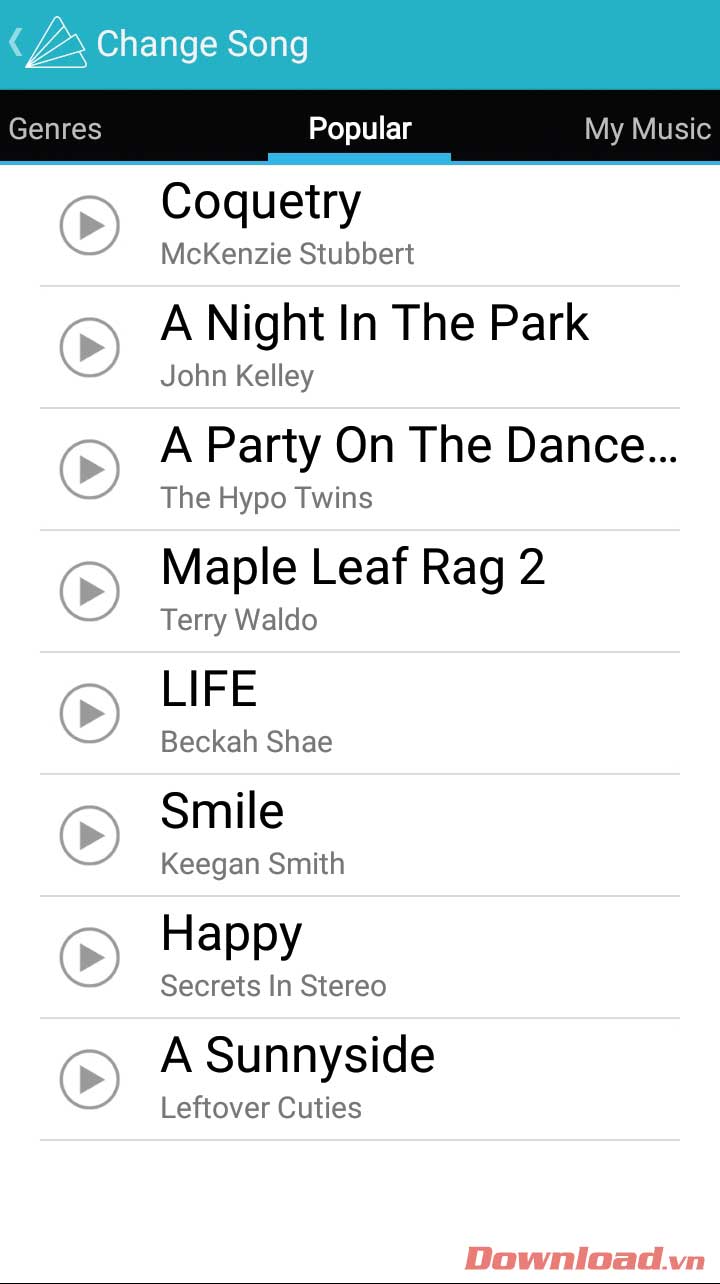
Task: Select the Popular tab
Action: click(x=360, y=129)
